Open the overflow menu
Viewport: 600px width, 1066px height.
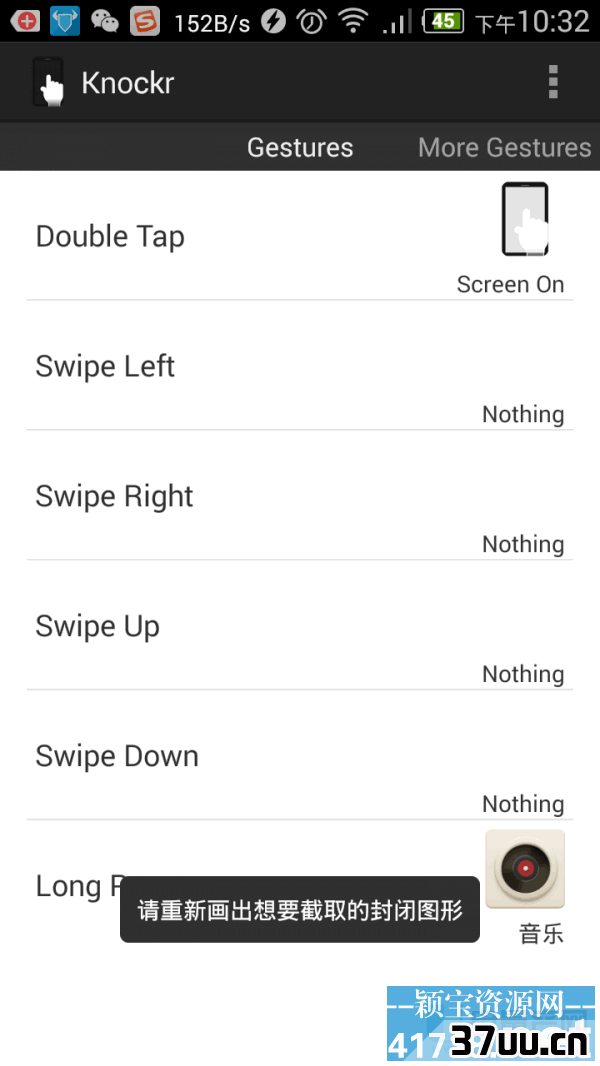pos(553,82)
